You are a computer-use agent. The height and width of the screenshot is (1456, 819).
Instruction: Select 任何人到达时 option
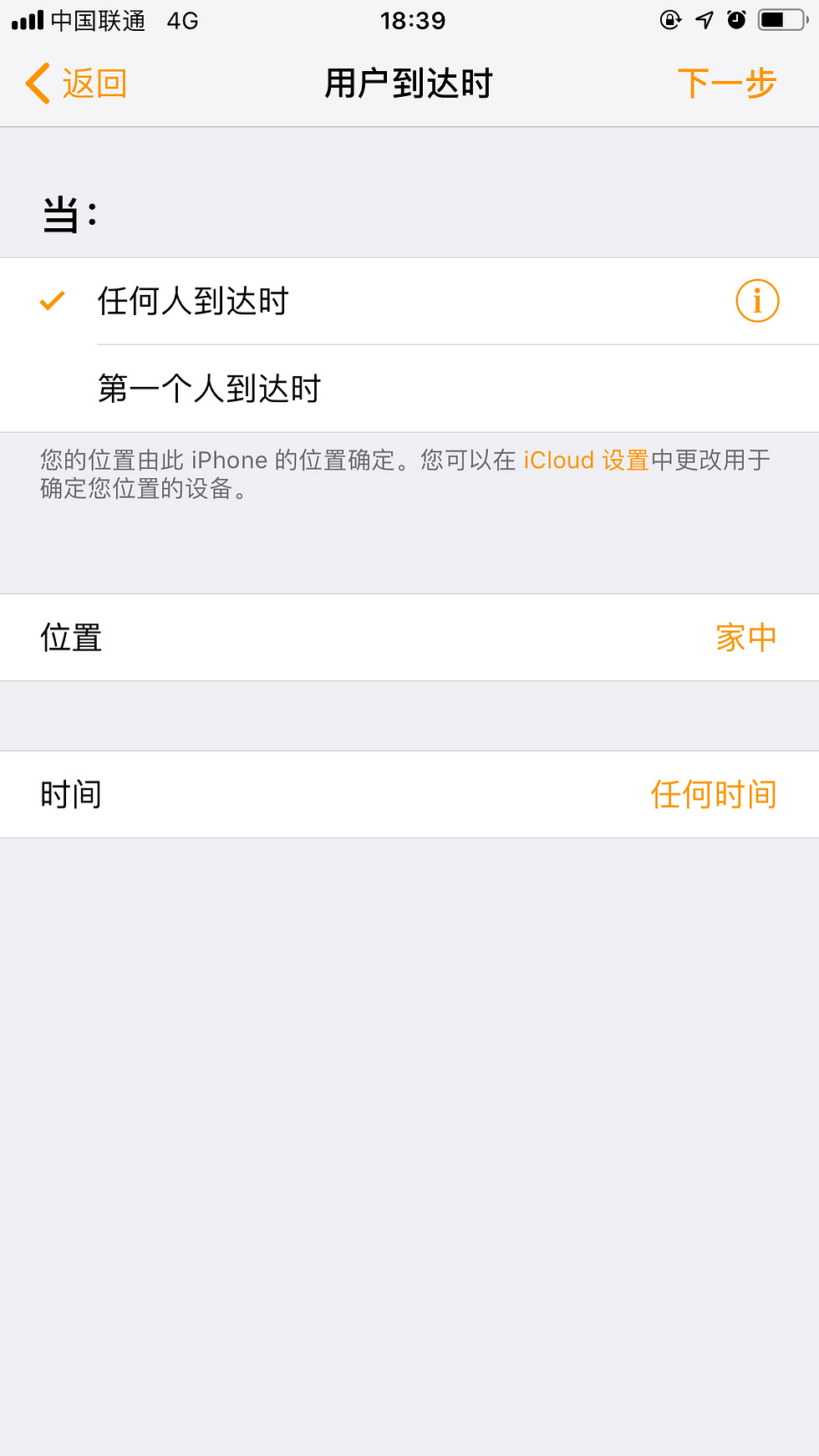pos(409,301)
